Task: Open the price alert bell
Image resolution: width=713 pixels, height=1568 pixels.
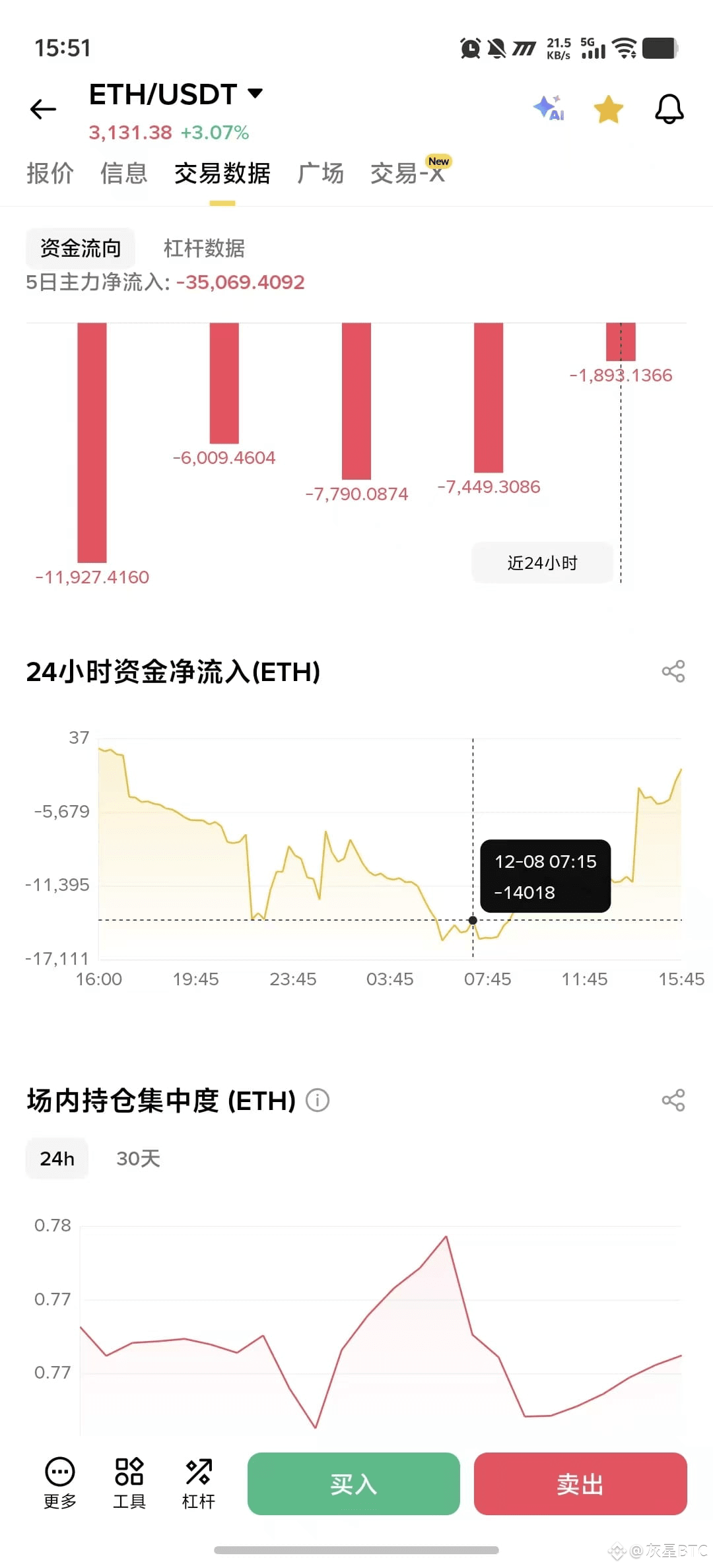Action: point(669,110)
